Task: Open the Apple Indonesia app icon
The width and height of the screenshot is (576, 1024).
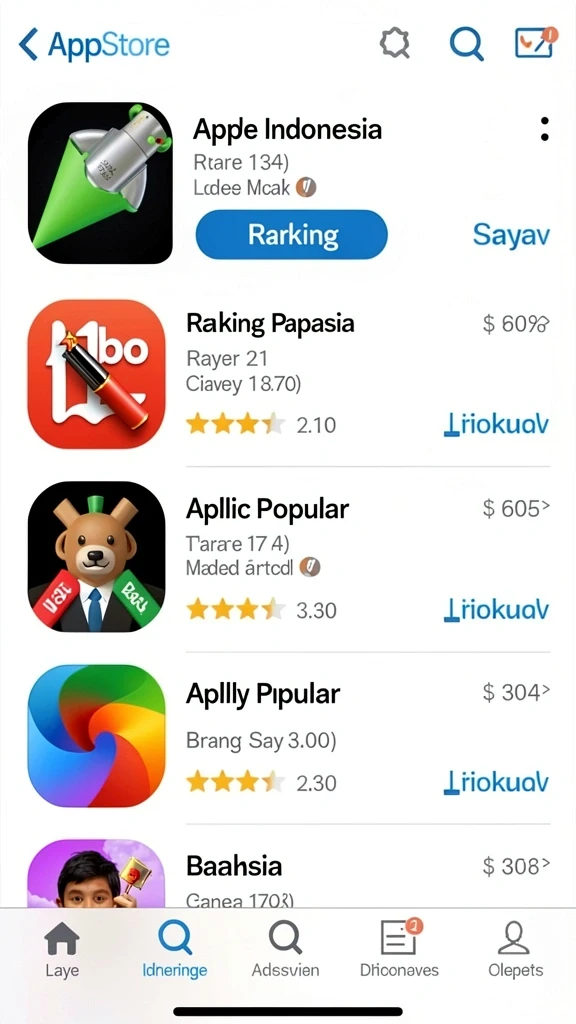Action: click(x=100, y=183)
